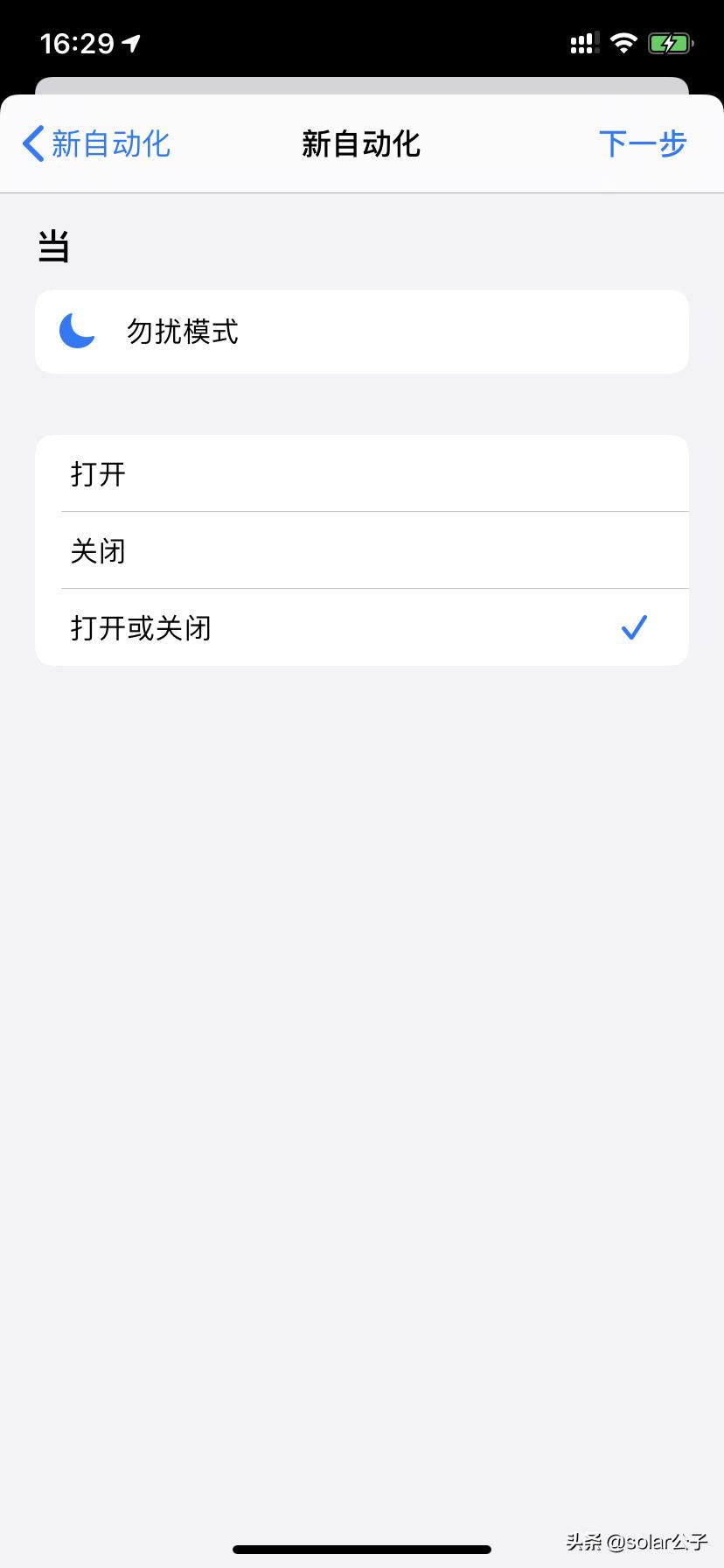Image resolution: width=724 pixels, height=1568 pixels.
Task: Select the 打开 trigger option
Action: pos(361,473)
